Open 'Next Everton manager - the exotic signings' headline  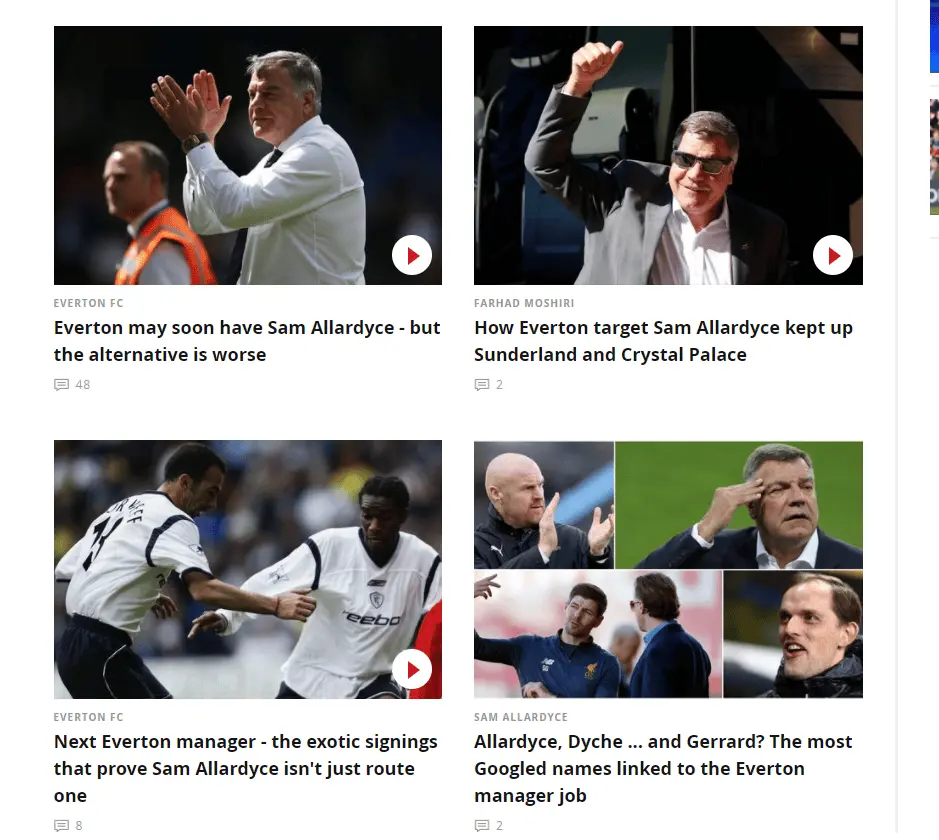tap(245, 768)
